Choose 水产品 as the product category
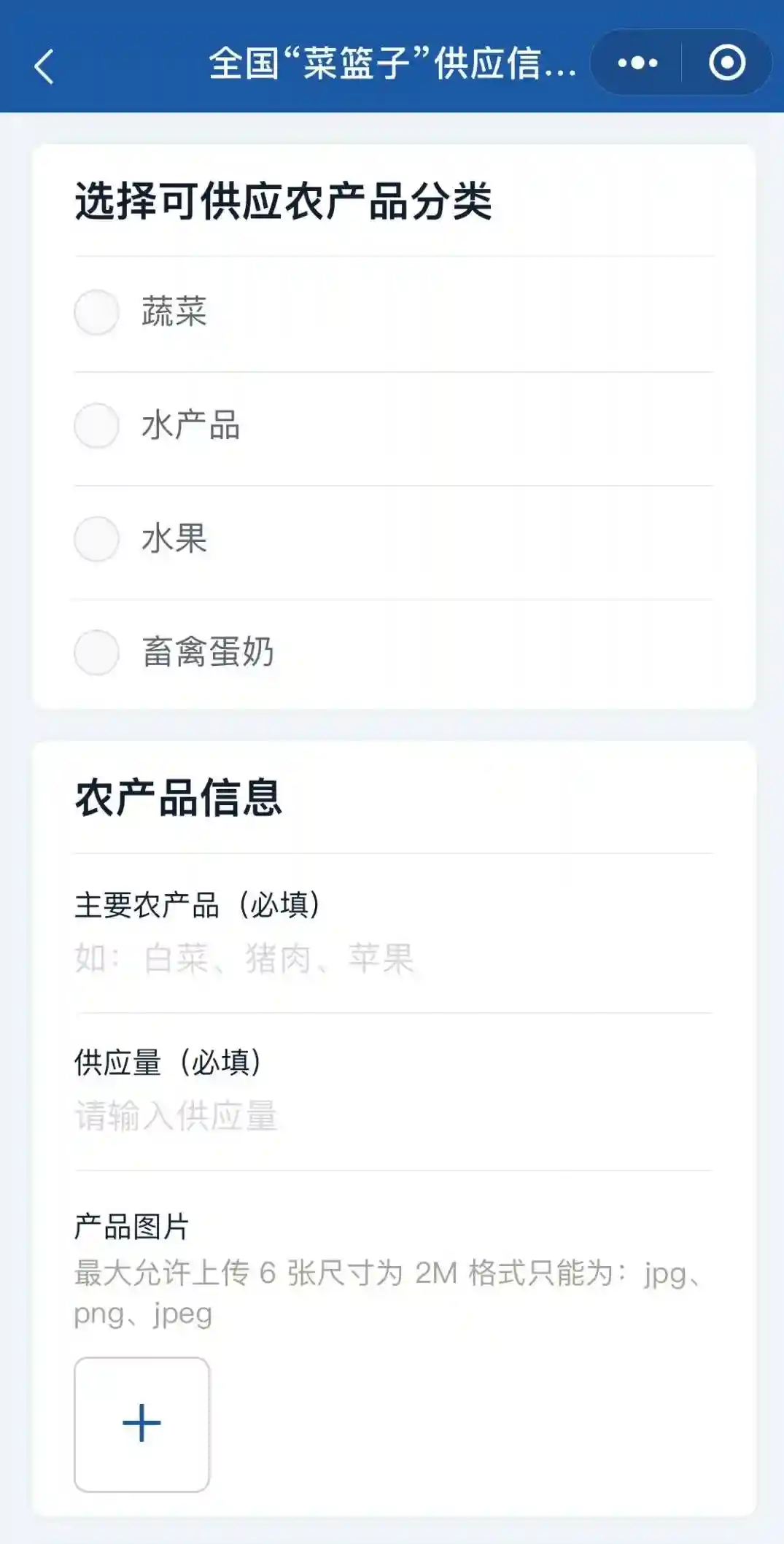Viewport: 784px width, 1544px height. [x=97, y=426]
